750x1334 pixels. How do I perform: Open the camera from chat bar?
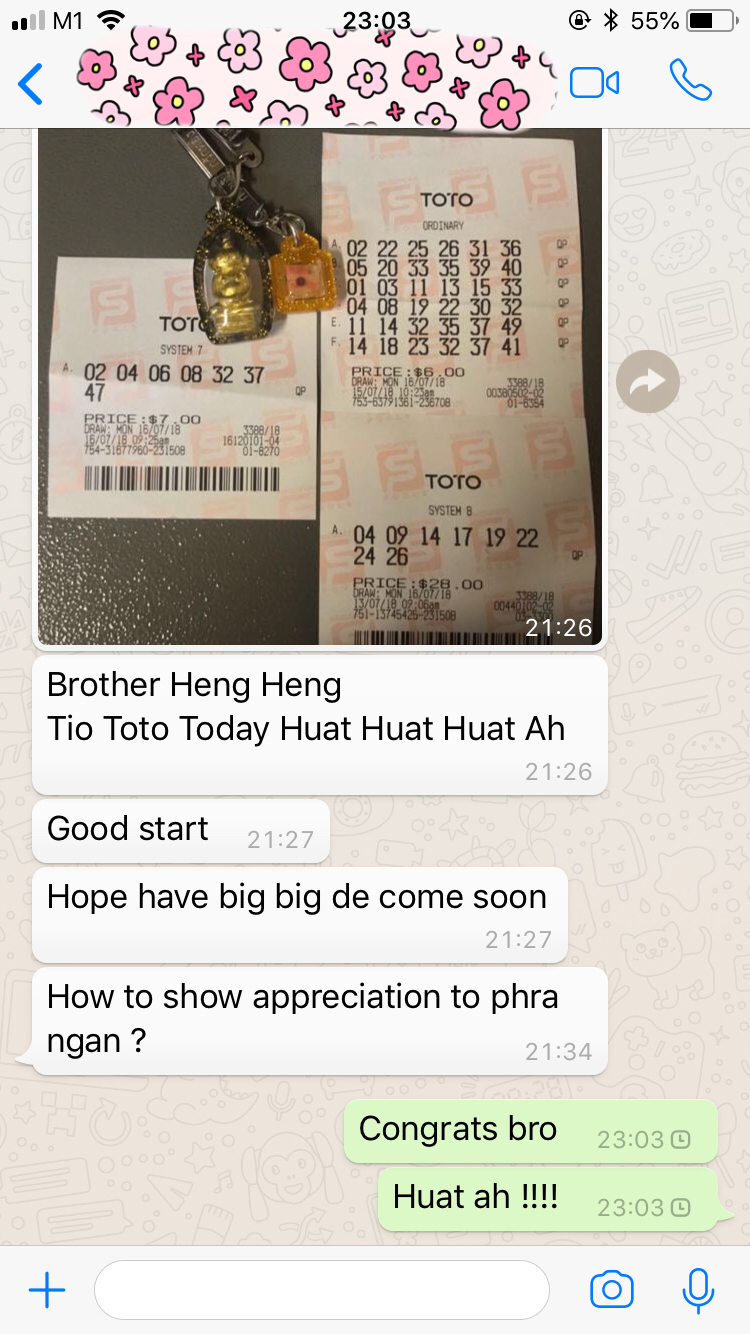[x=611, y=1290]
